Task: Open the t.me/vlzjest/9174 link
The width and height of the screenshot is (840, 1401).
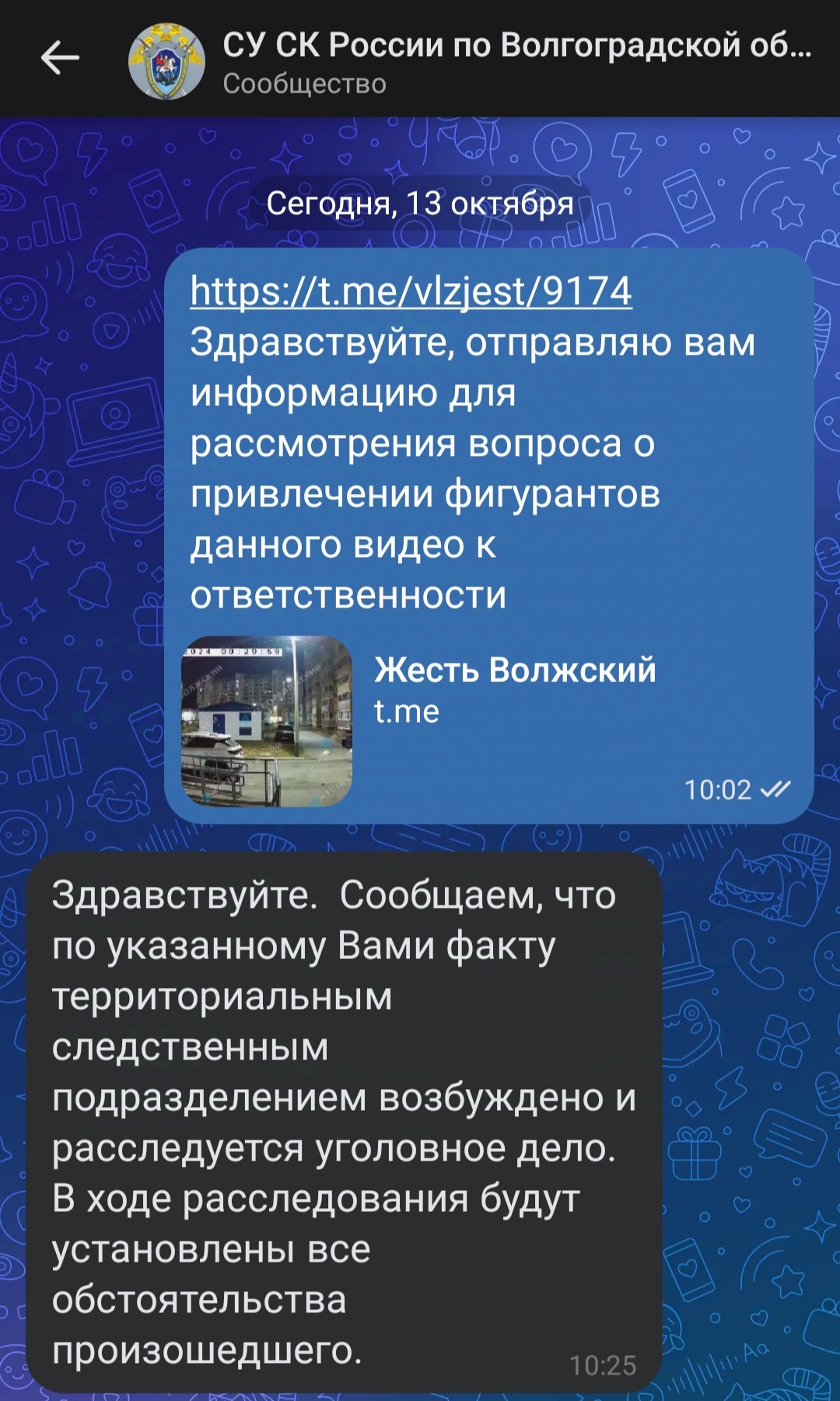Action: click(x=411, y=292)
